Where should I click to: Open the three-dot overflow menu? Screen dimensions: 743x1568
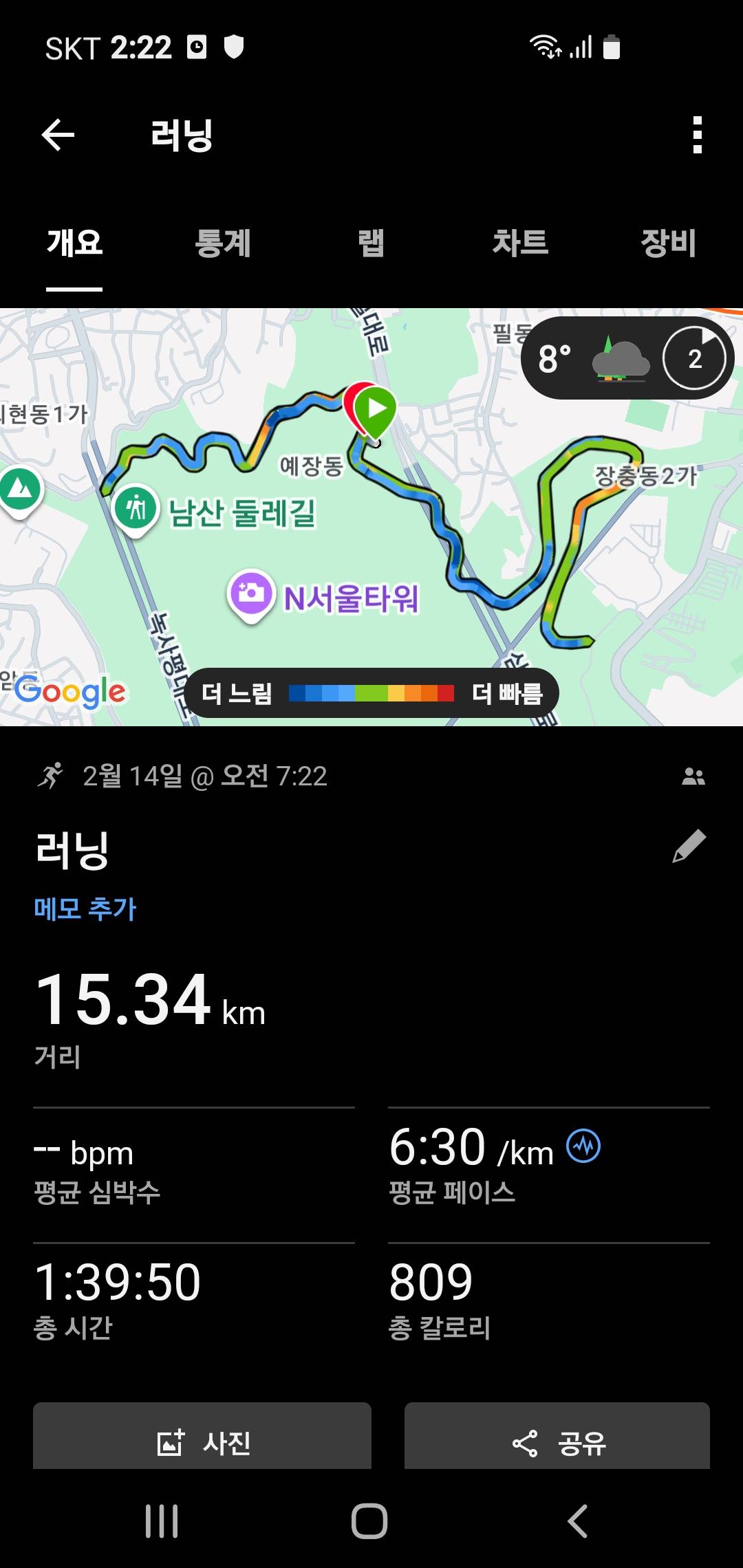(x=698, y=135)
